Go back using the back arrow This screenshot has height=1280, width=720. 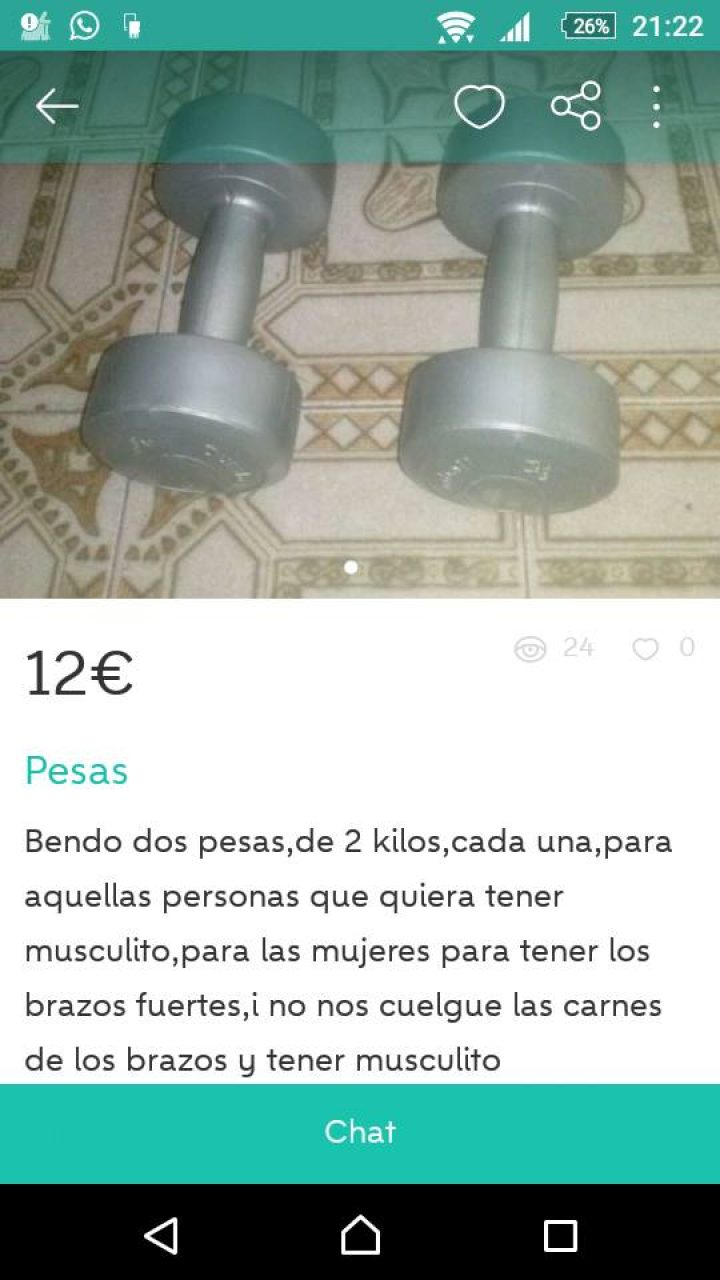[57, 105]
